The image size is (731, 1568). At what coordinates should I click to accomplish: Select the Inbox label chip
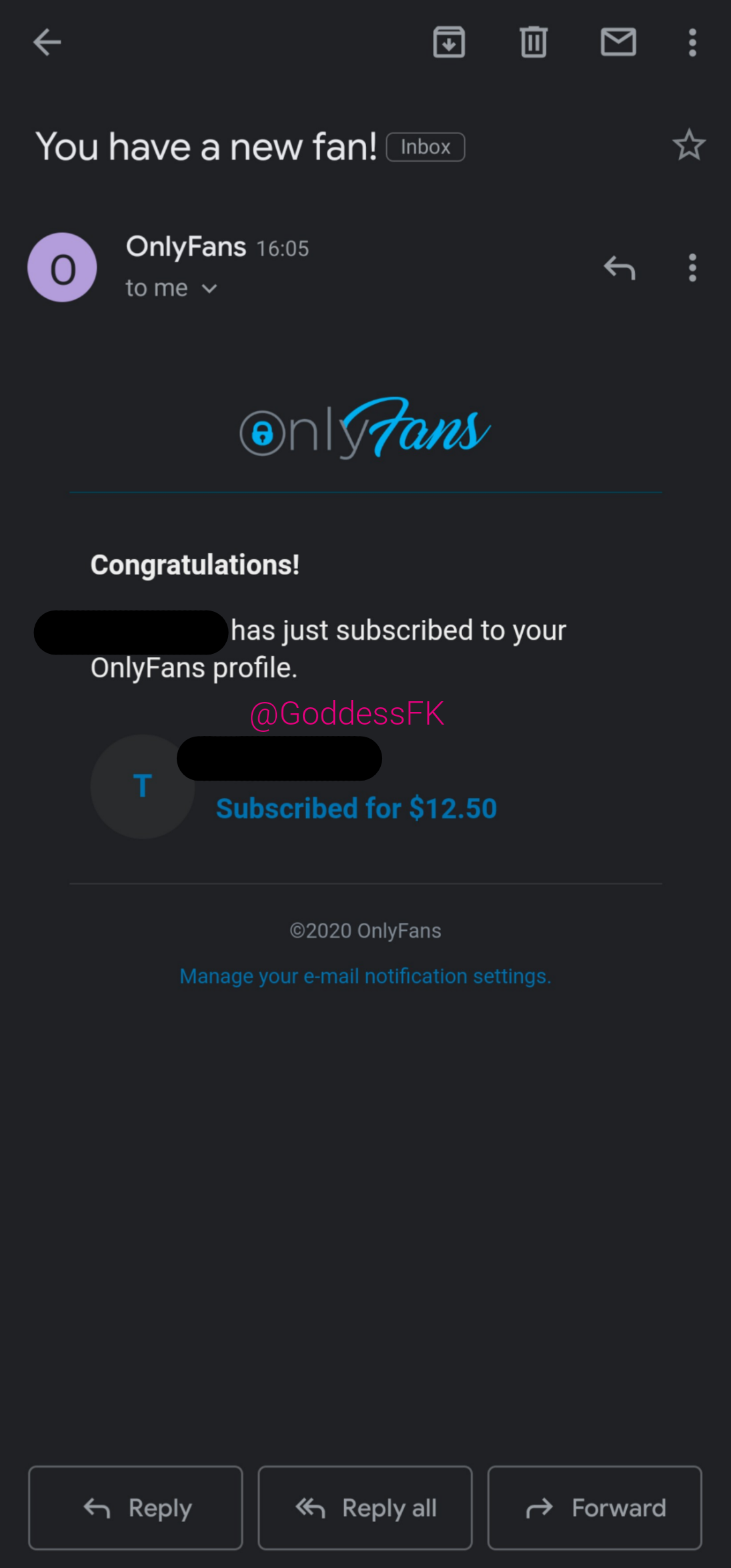[425, 146]
